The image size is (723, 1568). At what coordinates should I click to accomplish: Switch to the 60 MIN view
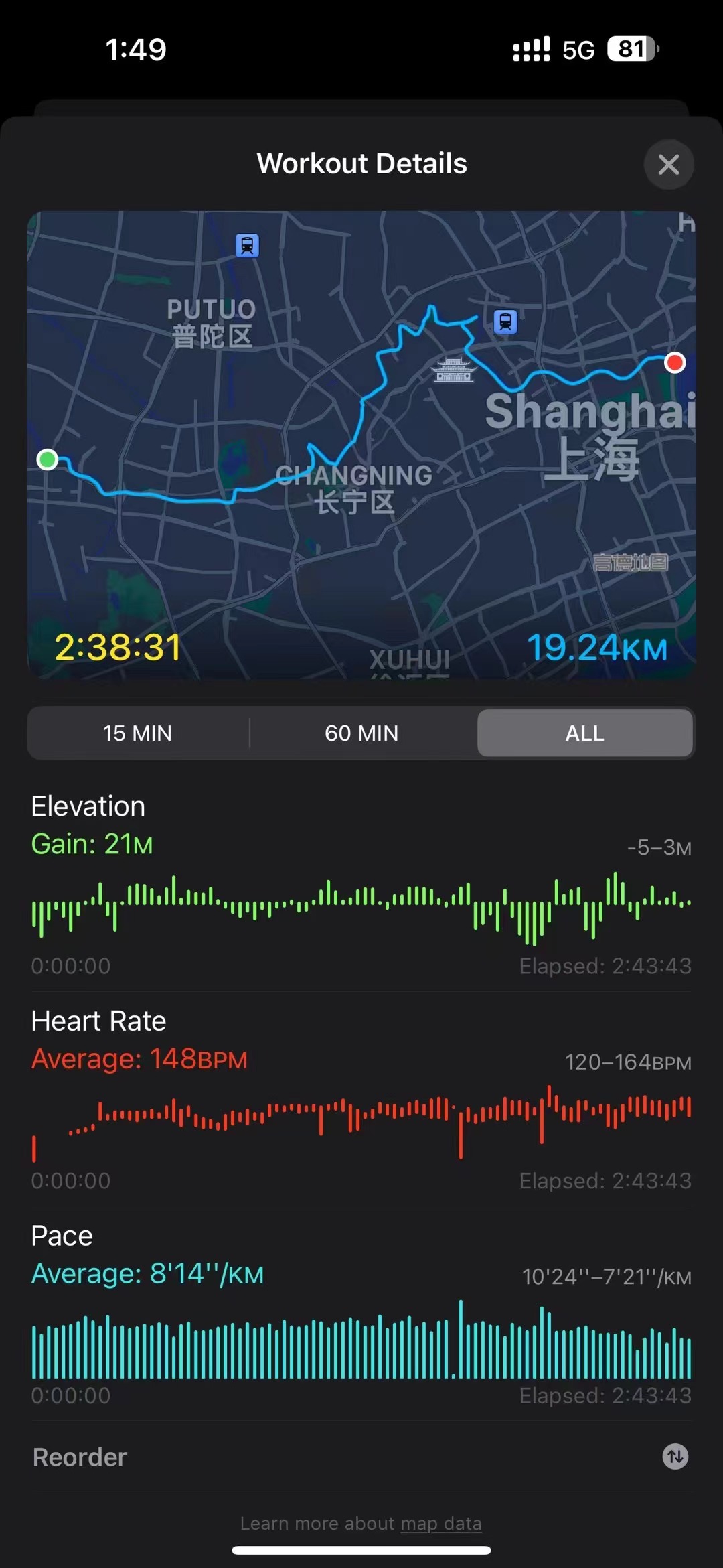pyautogui.click(x=361, y=733)
